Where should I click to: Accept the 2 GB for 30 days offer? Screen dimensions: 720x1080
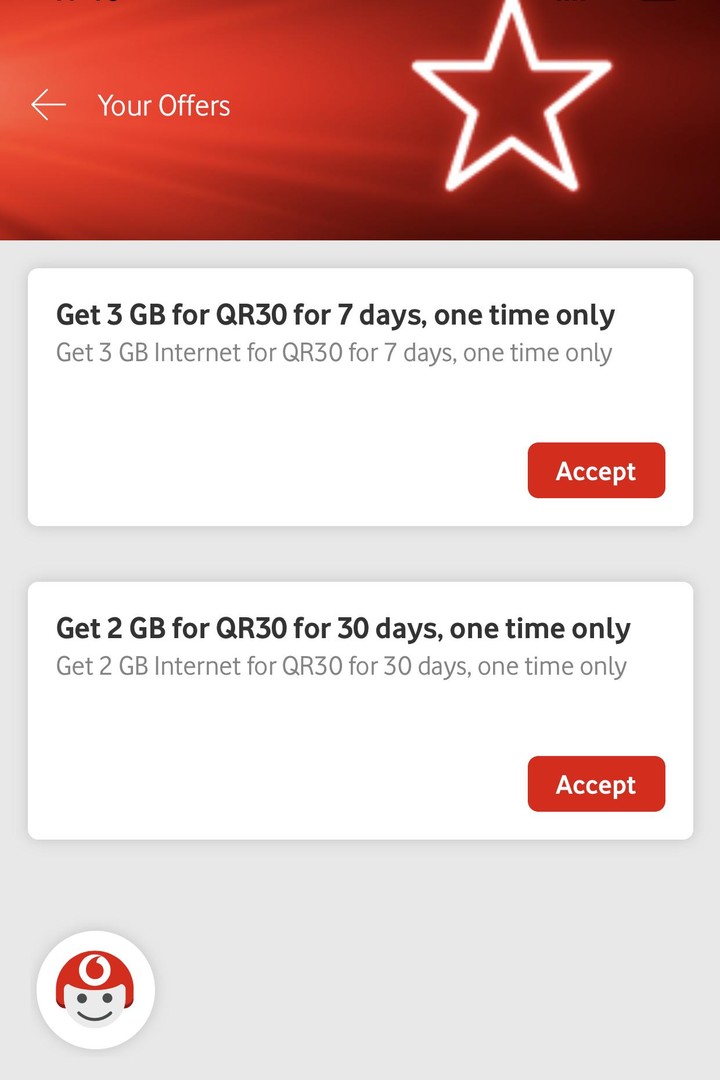point(596,785)
